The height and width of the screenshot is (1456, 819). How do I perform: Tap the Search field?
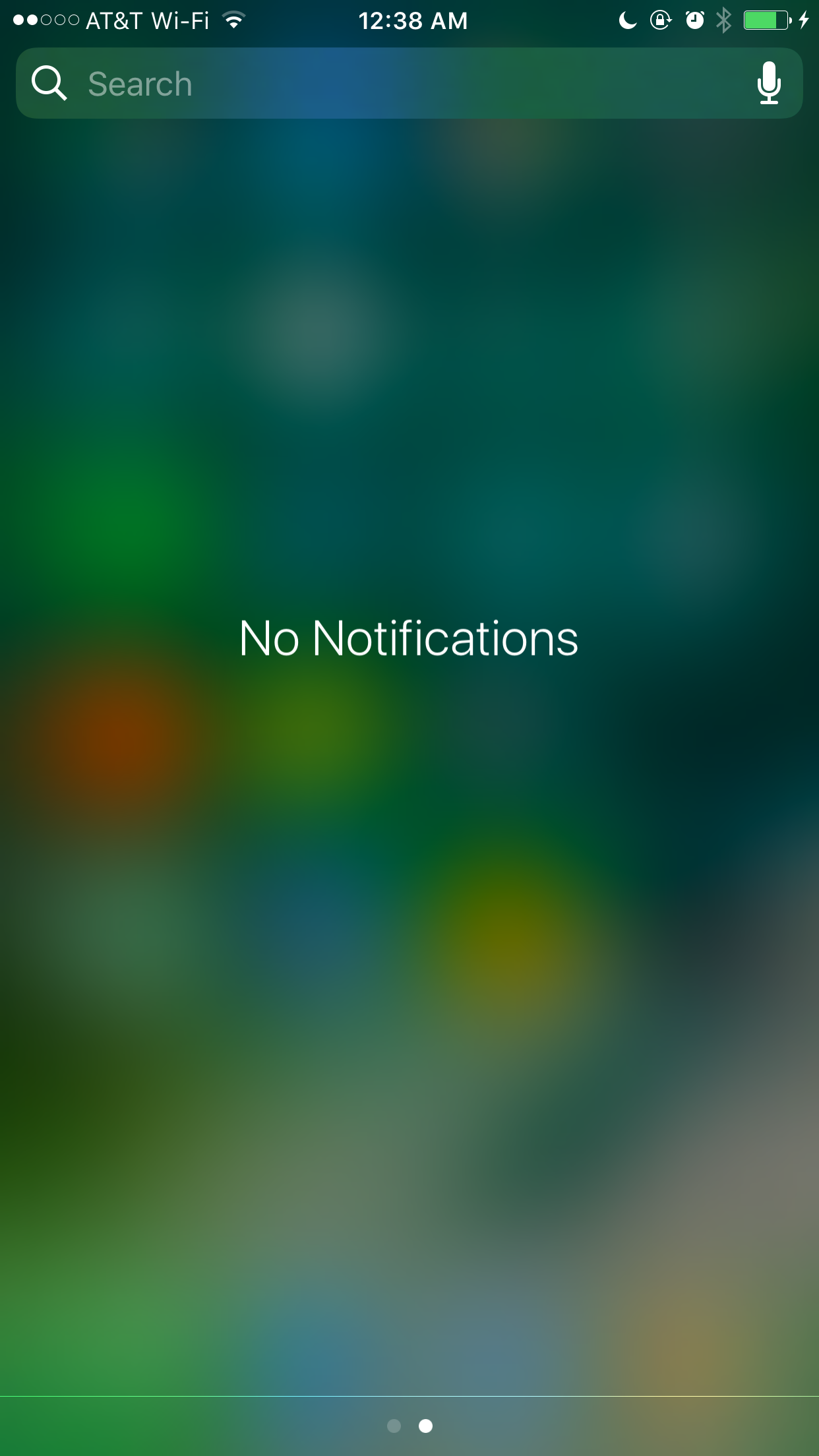tap(396, 84)
